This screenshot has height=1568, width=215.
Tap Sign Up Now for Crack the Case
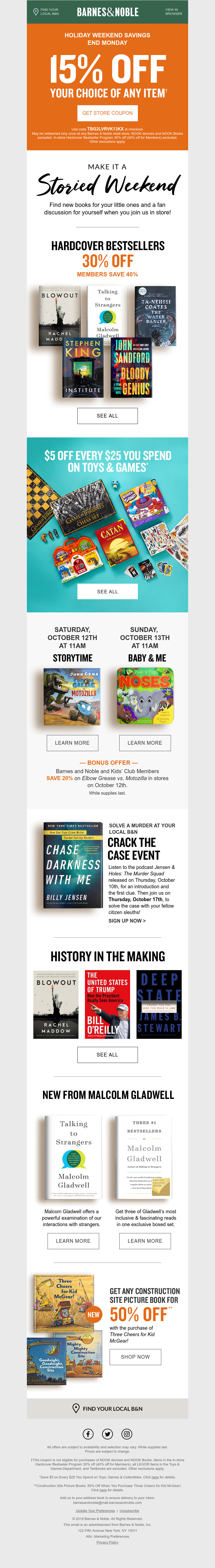click(x=127, y=920)
